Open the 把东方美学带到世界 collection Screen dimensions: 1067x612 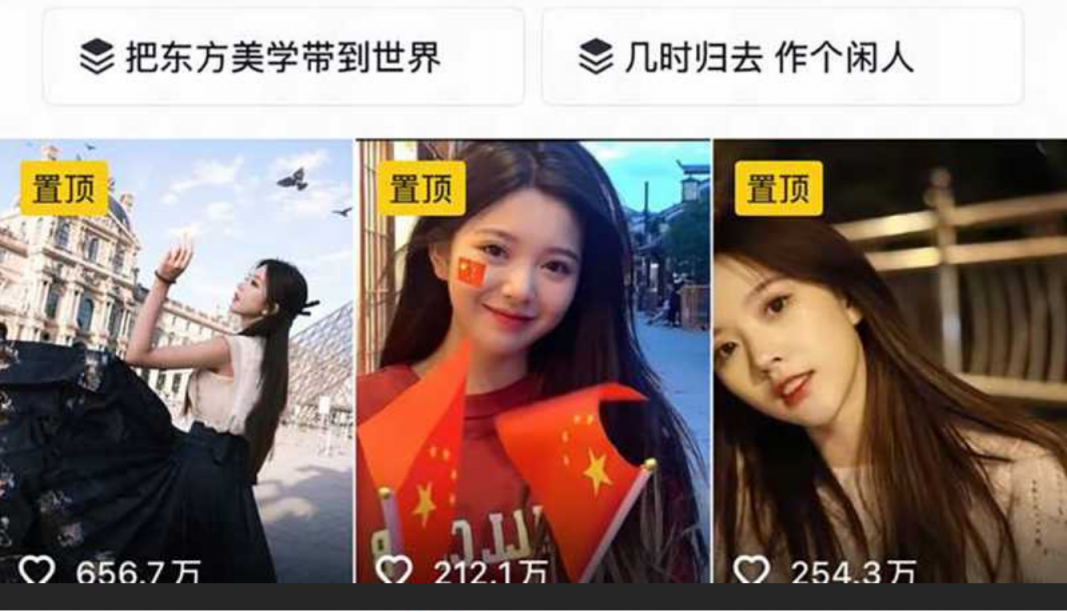click(283, 57)
